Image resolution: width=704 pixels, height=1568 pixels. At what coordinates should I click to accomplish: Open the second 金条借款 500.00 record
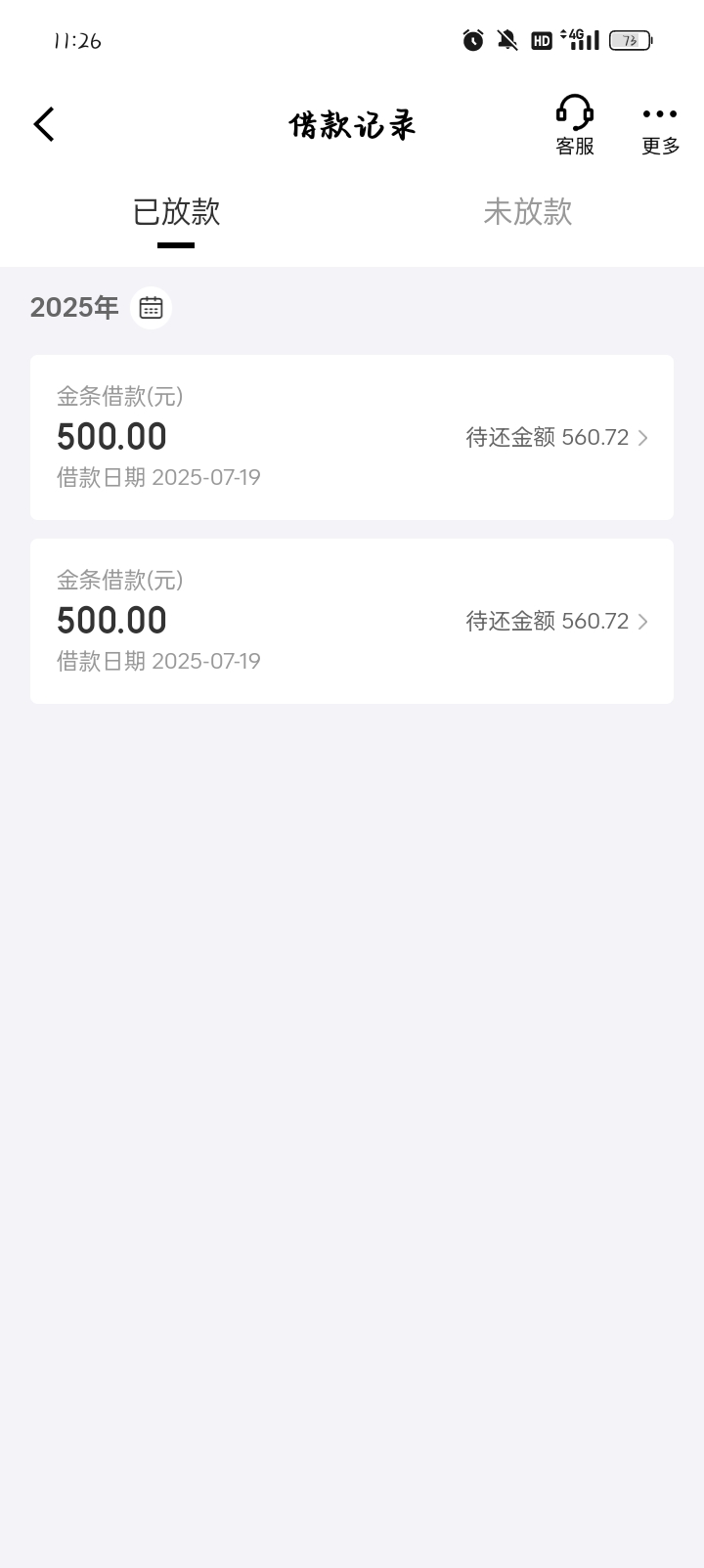tap(352, 621)
